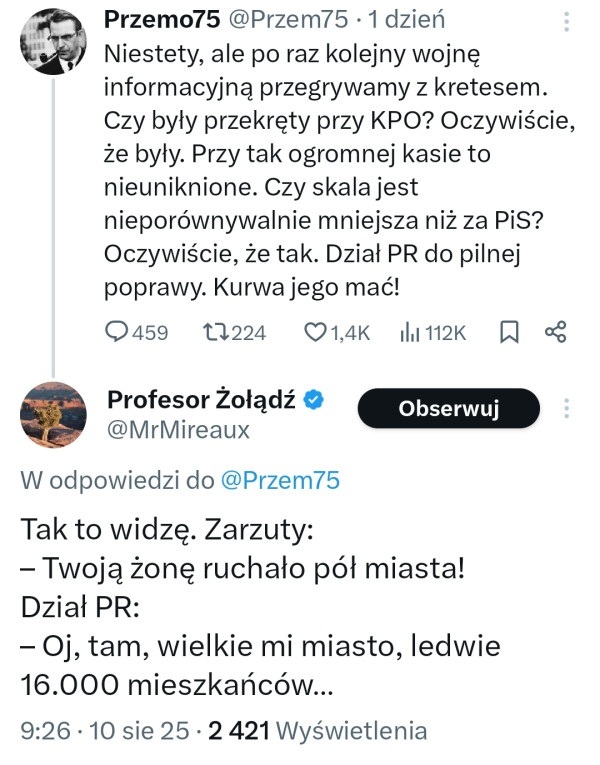Like Przemo75's post
Screen dimensions: 600x765
click(317, 333)
